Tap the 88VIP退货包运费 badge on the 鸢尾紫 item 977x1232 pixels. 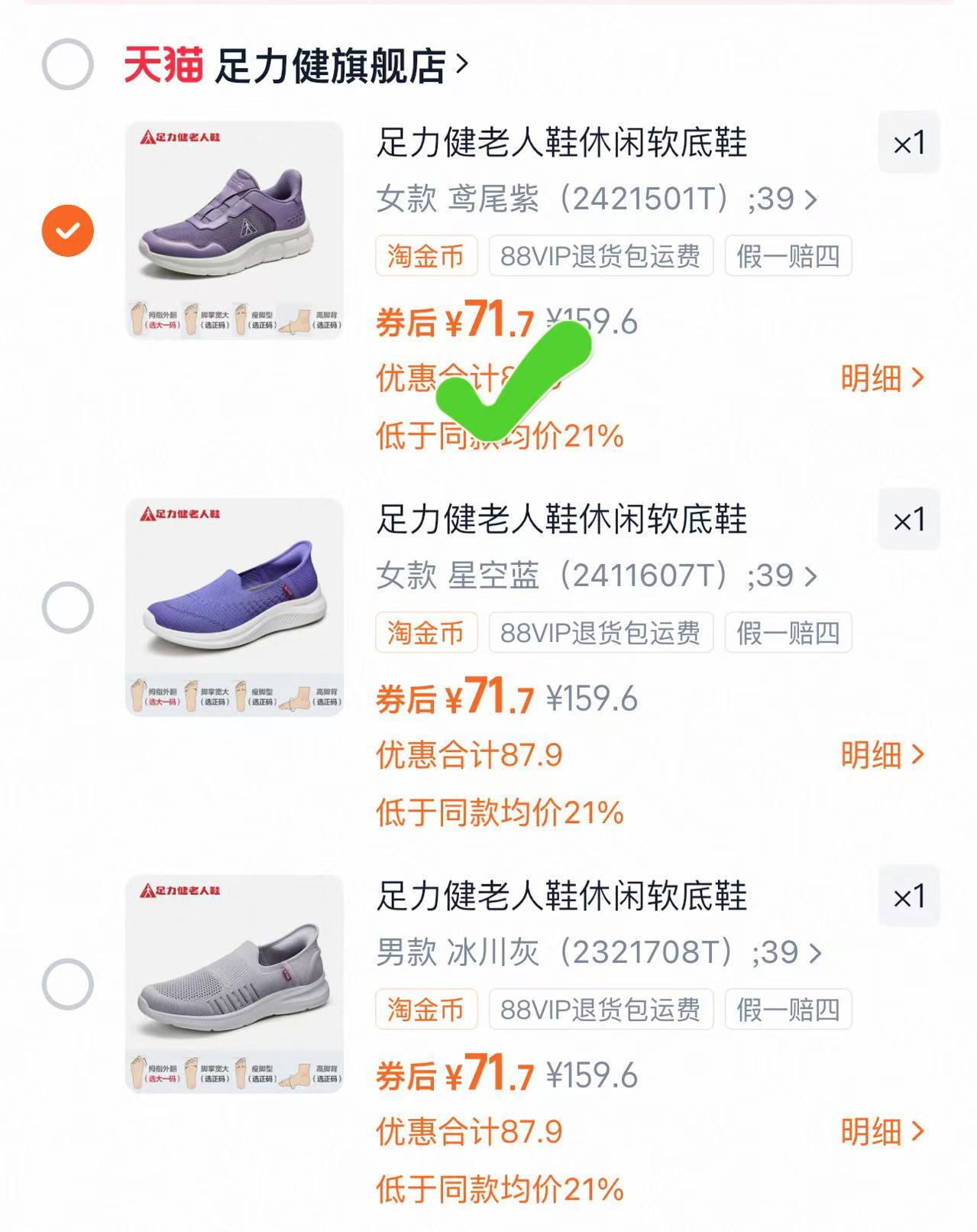(602, 258)
